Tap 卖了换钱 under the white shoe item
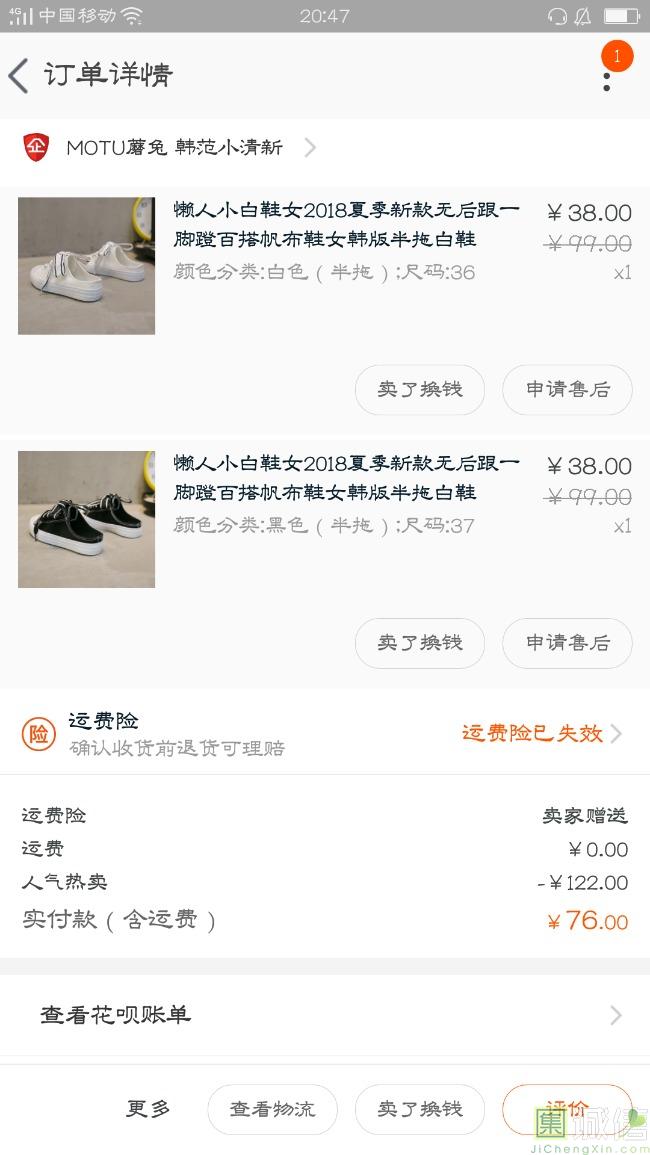This screenshot has width=650, height=1155. coord(420,390)
